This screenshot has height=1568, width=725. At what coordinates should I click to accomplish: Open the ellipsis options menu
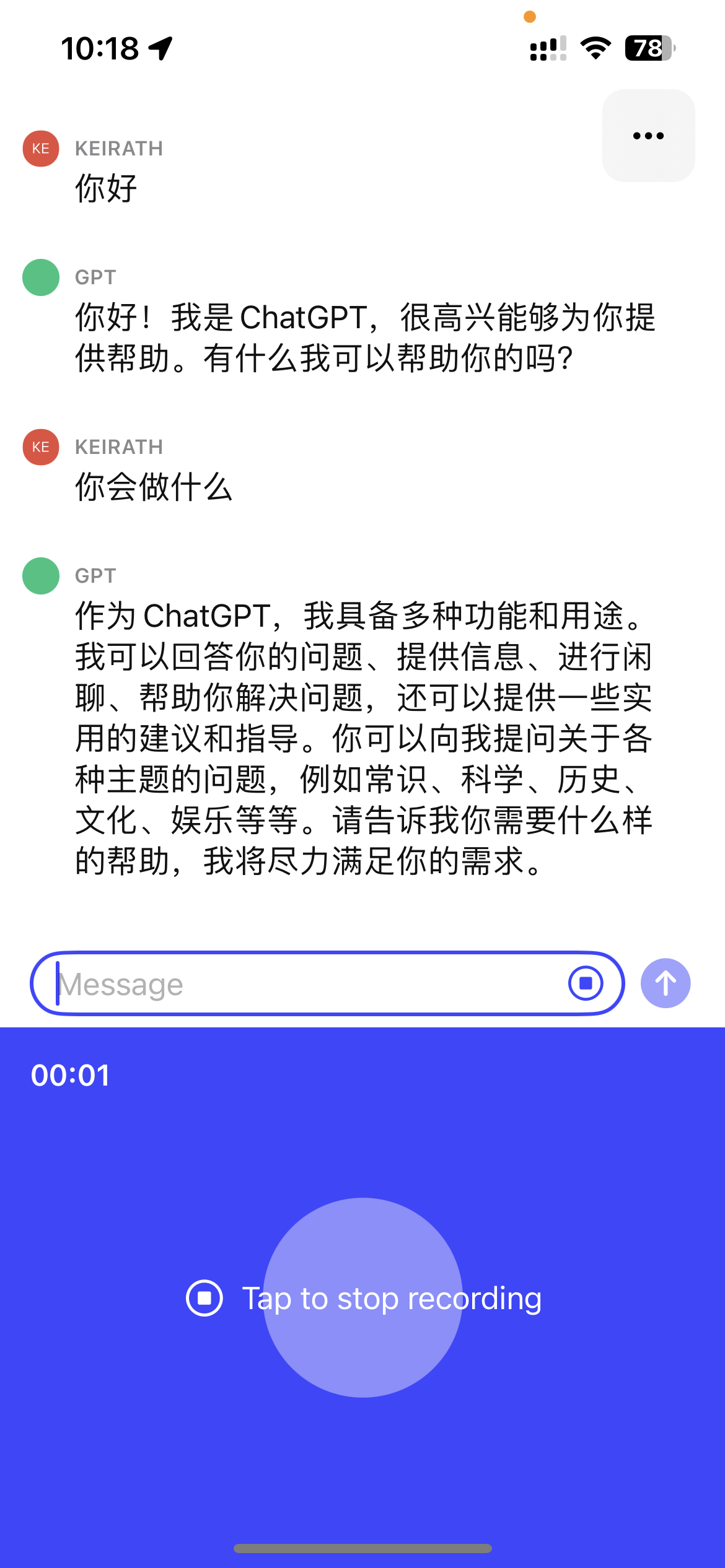pos(648,136)
